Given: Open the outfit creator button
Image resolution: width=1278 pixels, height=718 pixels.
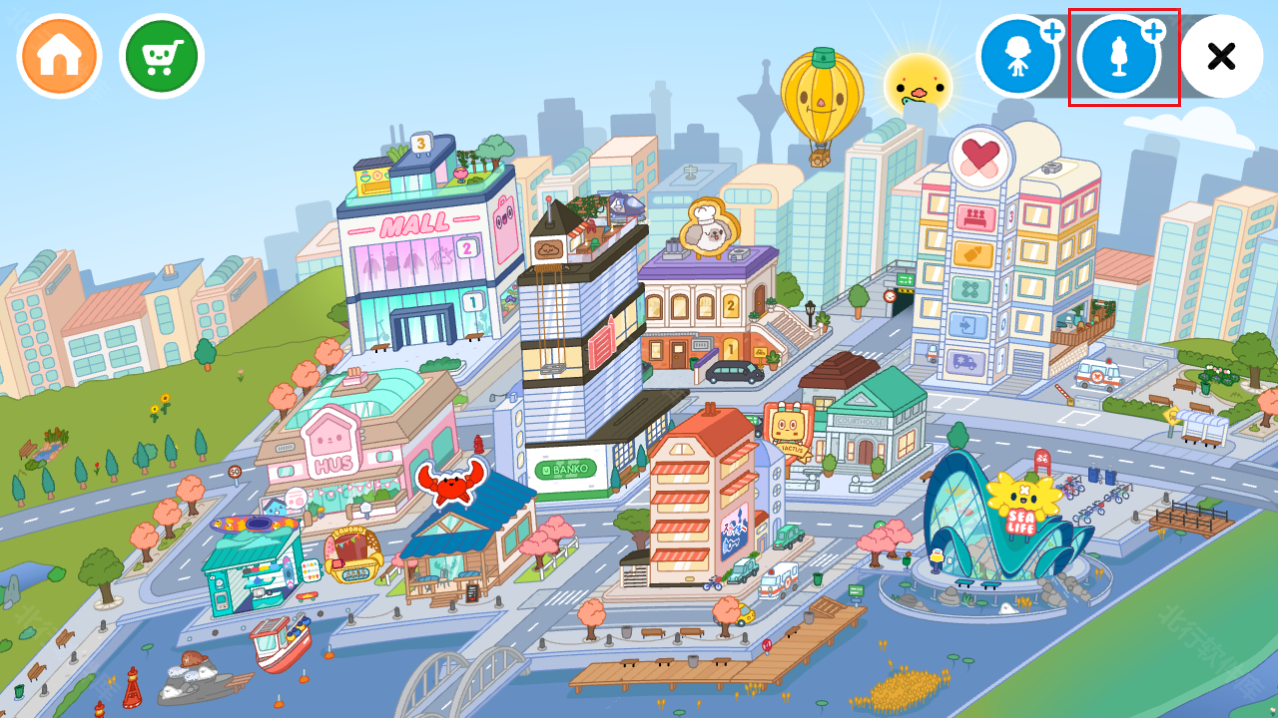Looking at the screenshot, I should coord(1122,56).
